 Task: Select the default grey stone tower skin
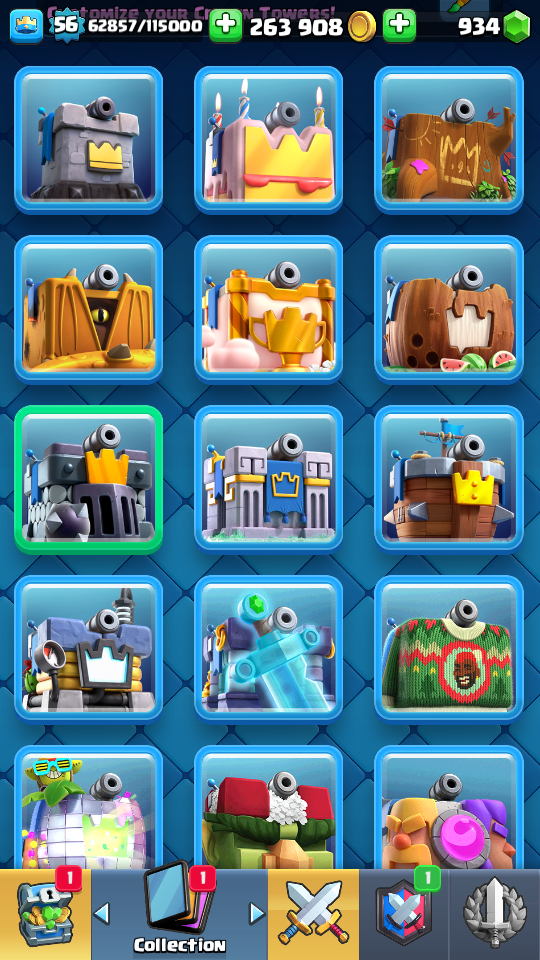[x=88, y=140]
